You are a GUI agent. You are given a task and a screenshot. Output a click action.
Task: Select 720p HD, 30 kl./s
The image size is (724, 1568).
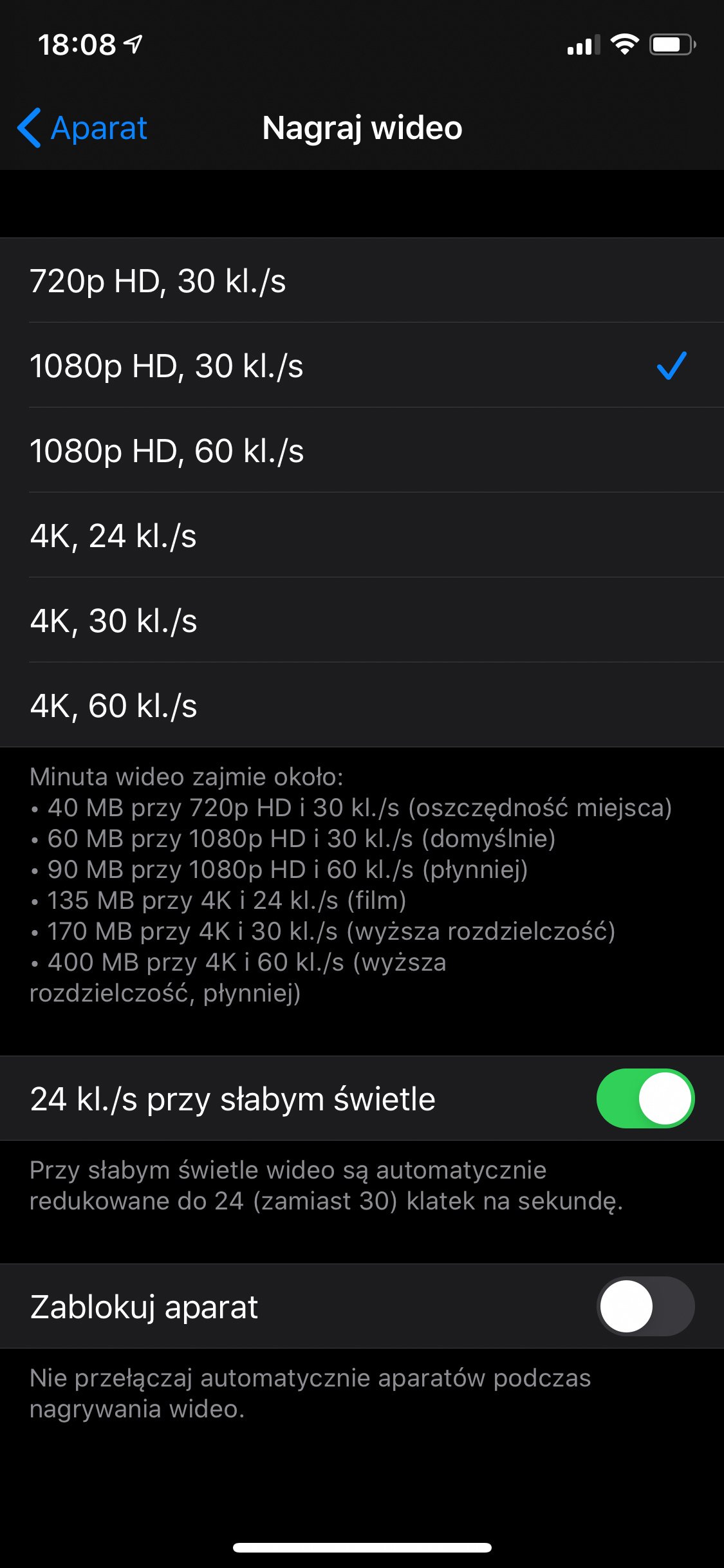[x=362, y=281]
